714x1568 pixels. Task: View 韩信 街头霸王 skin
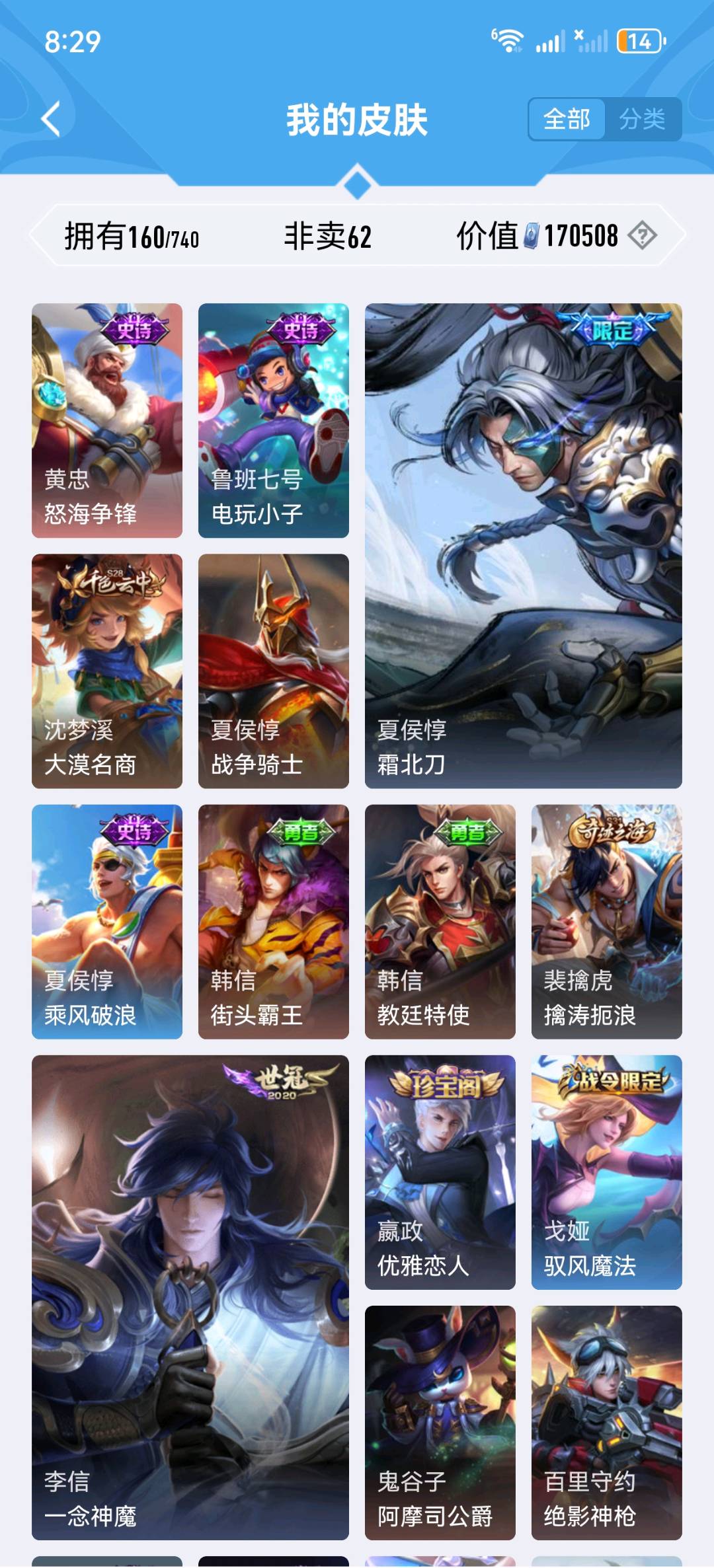click(274, 921)
